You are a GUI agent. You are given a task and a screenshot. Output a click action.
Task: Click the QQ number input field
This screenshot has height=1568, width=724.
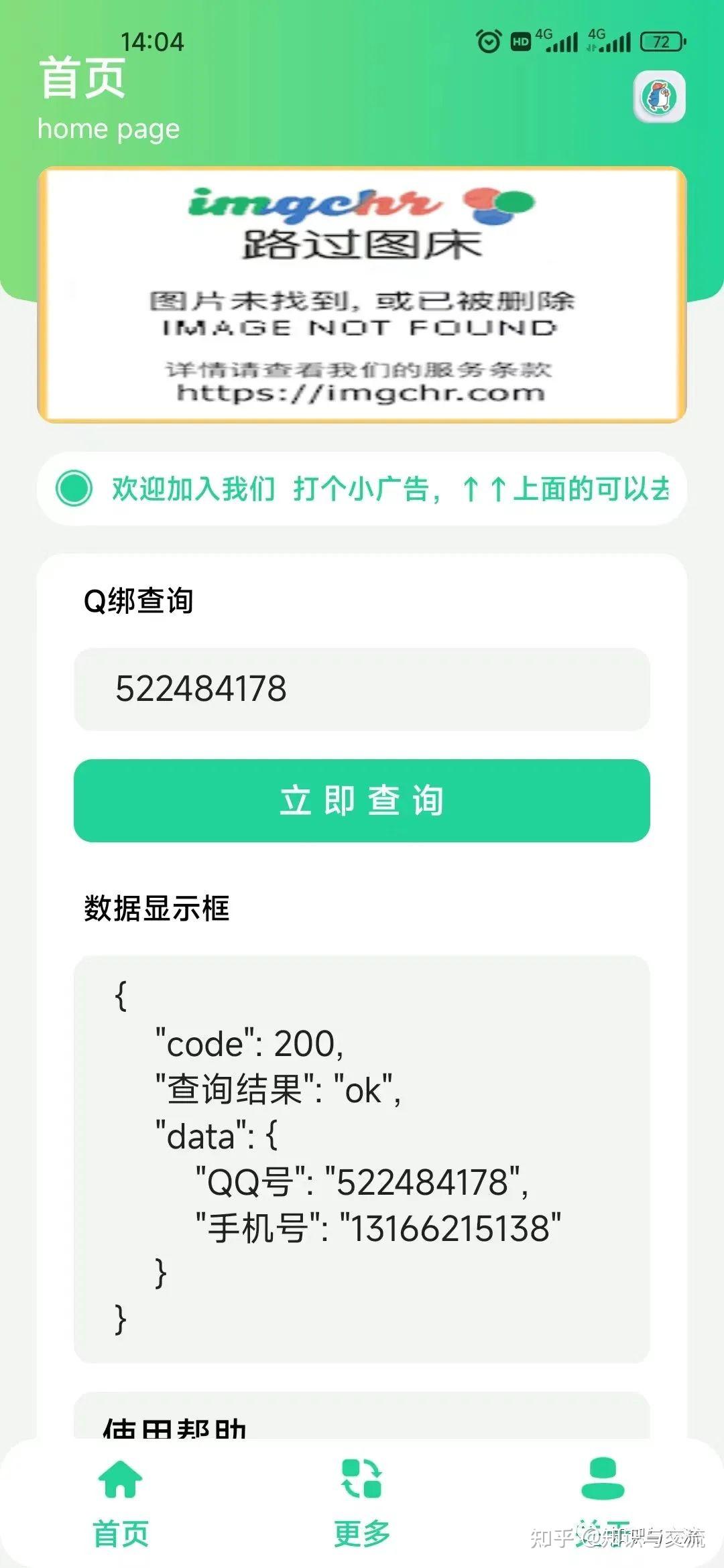362,685
